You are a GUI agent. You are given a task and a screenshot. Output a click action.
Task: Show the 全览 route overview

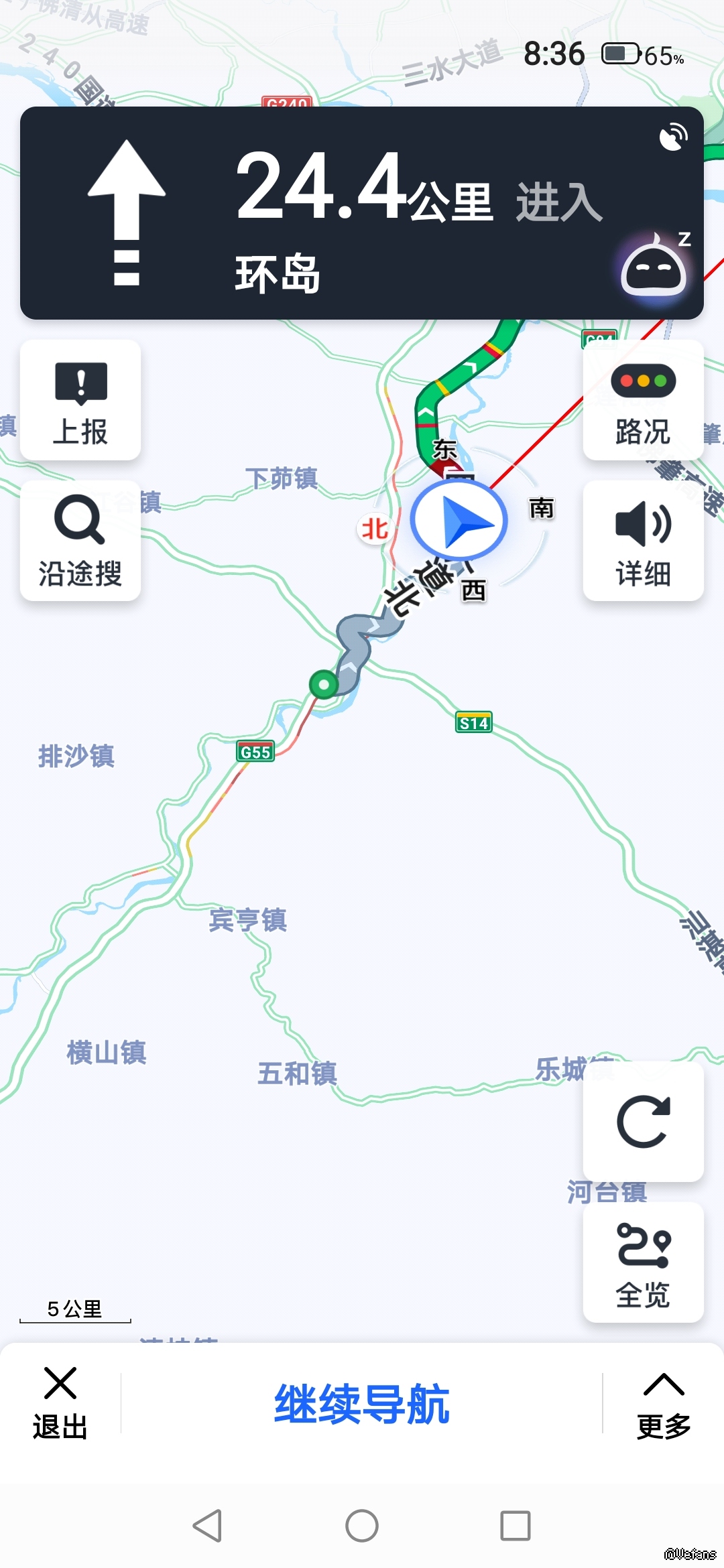click(x=643, y=1262)
